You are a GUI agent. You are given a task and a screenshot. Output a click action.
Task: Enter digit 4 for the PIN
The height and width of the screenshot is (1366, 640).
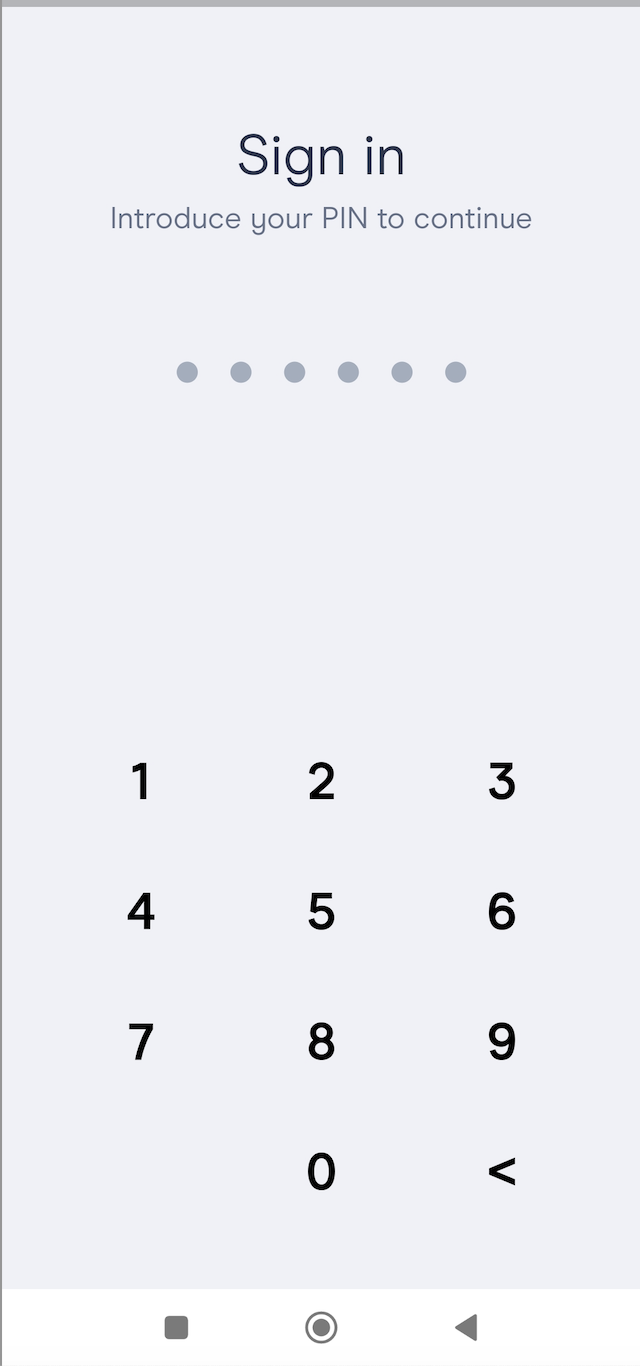pyautogui.click(x=141, y=911)
